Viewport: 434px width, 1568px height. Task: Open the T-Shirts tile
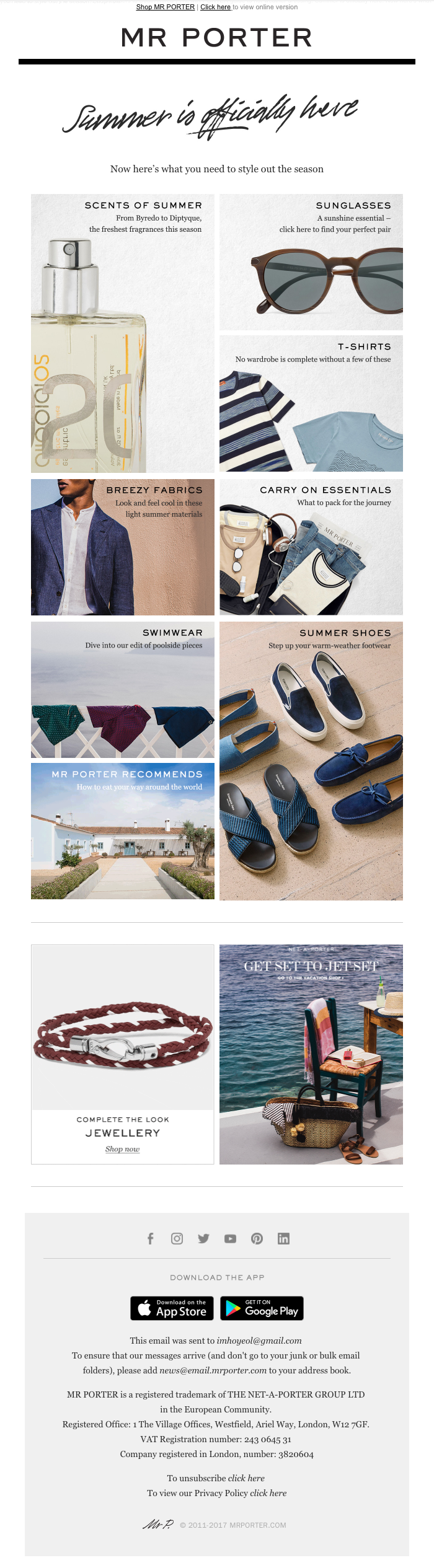point(311,403)
